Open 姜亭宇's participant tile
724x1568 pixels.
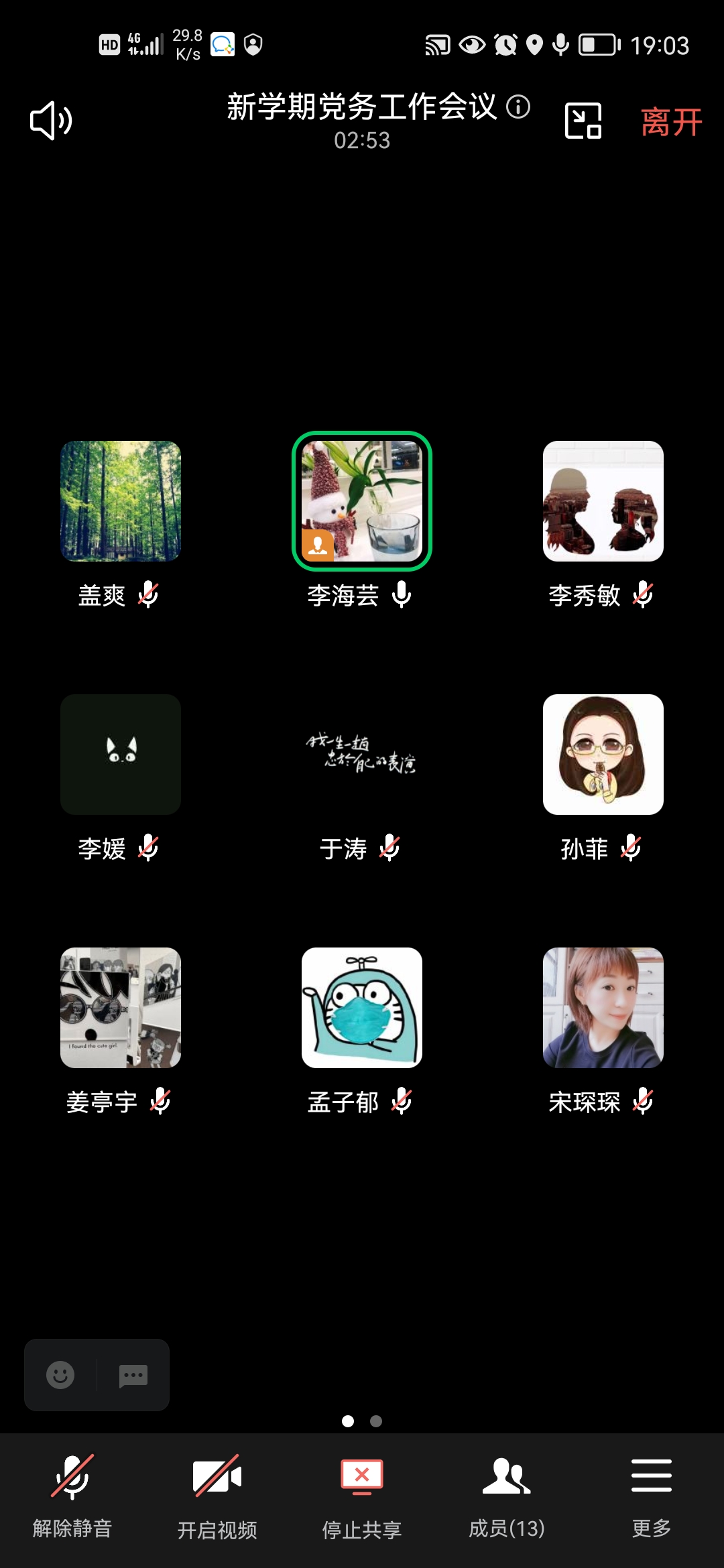pos(121,1008)
